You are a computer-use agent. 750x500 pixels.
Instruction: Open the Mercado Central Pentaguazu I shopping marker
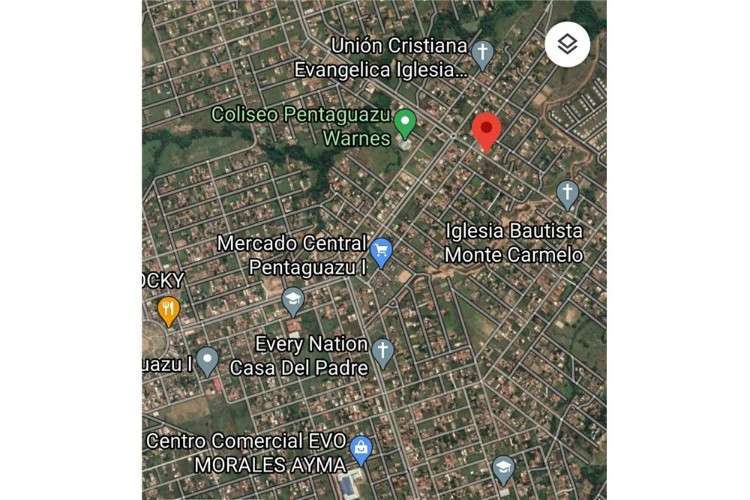[x=380, y=250]
